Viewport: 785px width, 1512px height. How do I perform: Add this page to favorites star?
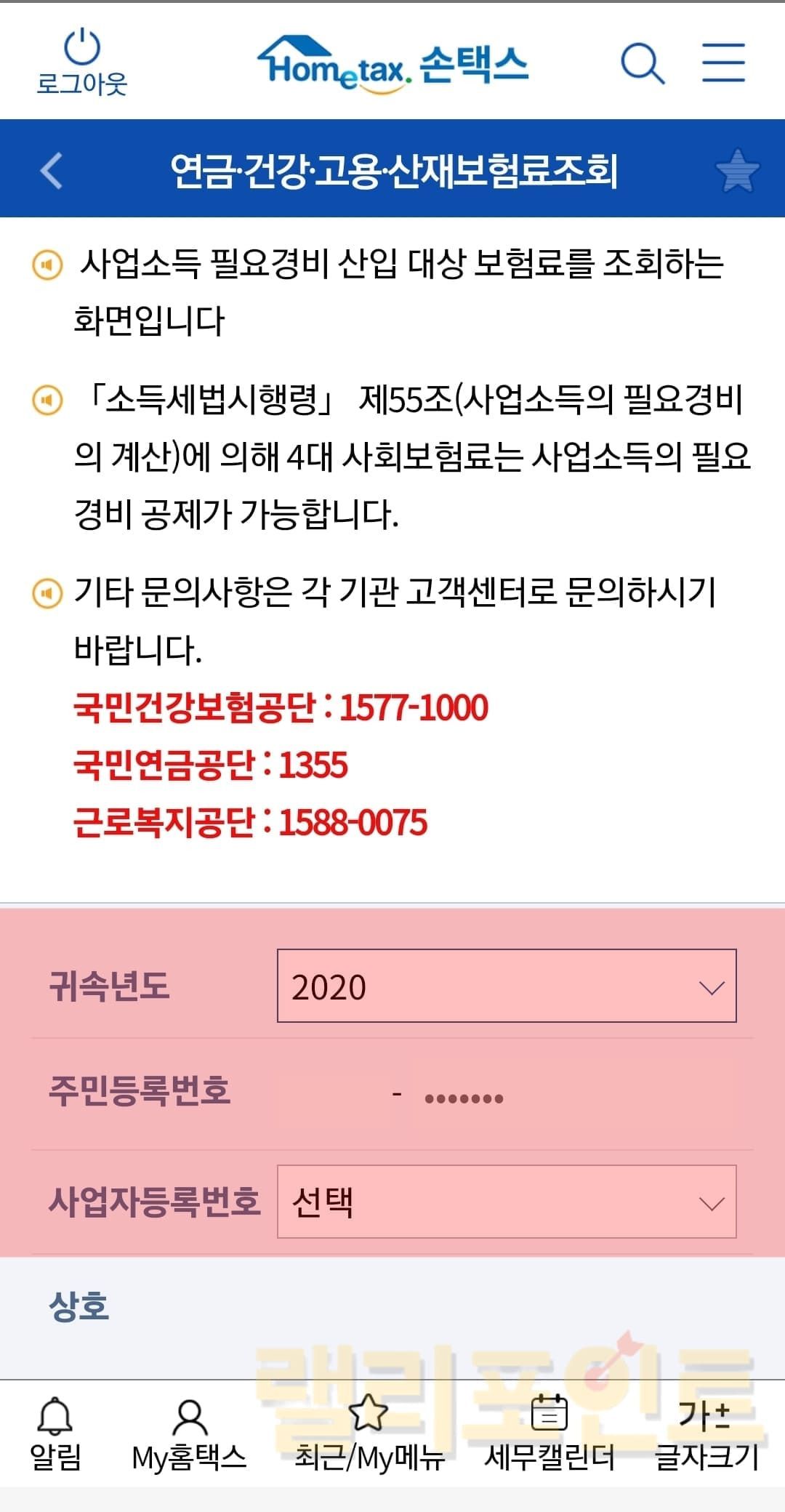point(737,170)
